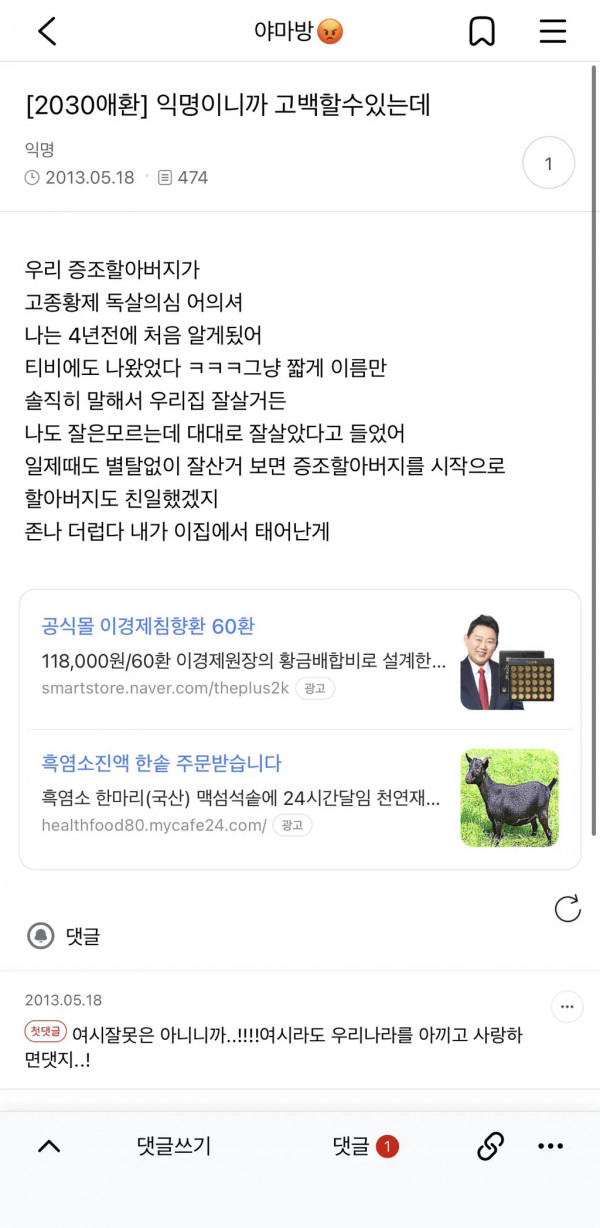Tap the comment count circle showing 1

(548, 164)
